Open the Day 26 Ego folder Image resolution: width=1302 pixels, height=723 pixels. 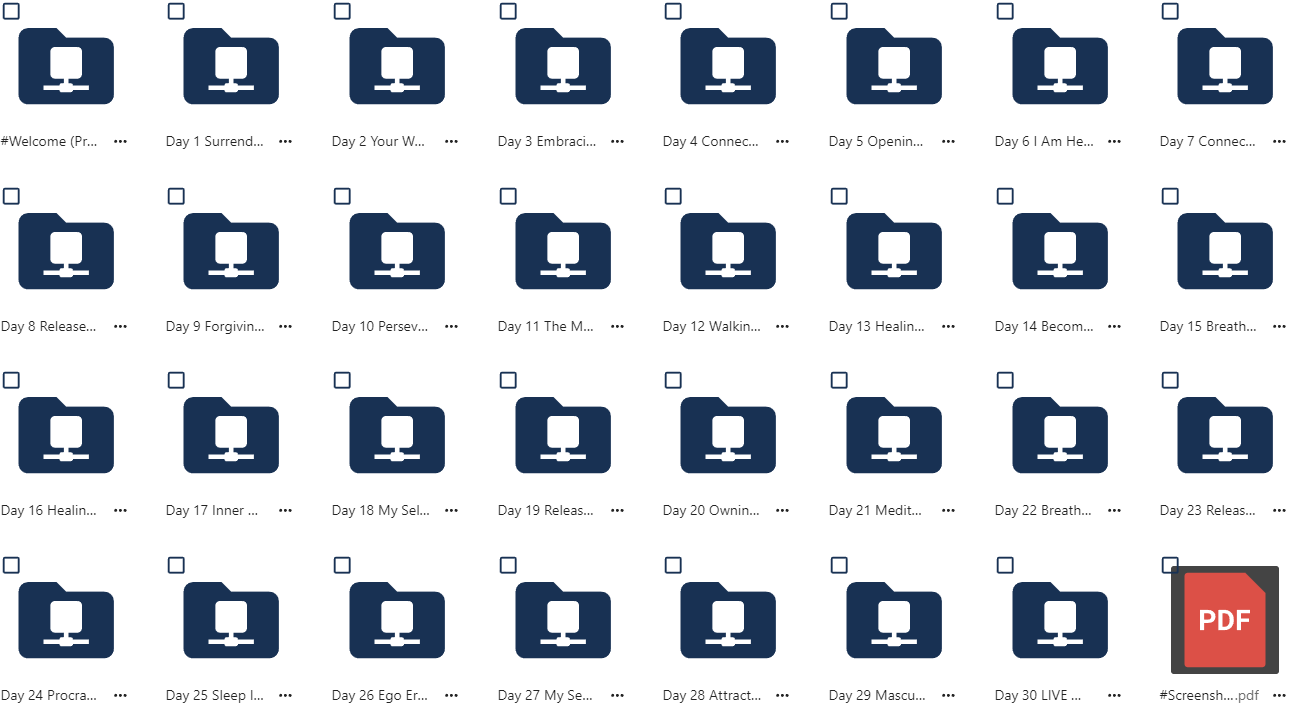[x=397, y=620]
